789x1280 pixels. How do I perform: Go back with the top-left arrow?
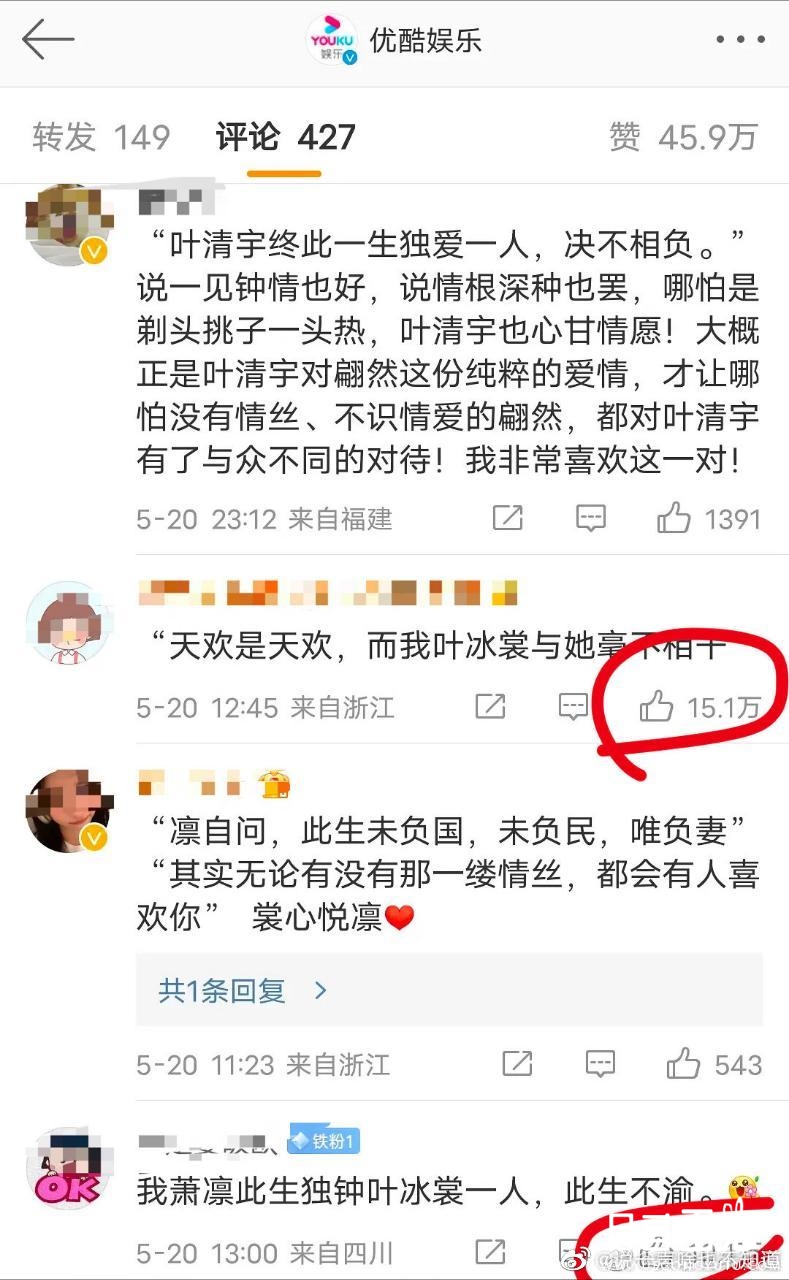click(x=48, y=40)
